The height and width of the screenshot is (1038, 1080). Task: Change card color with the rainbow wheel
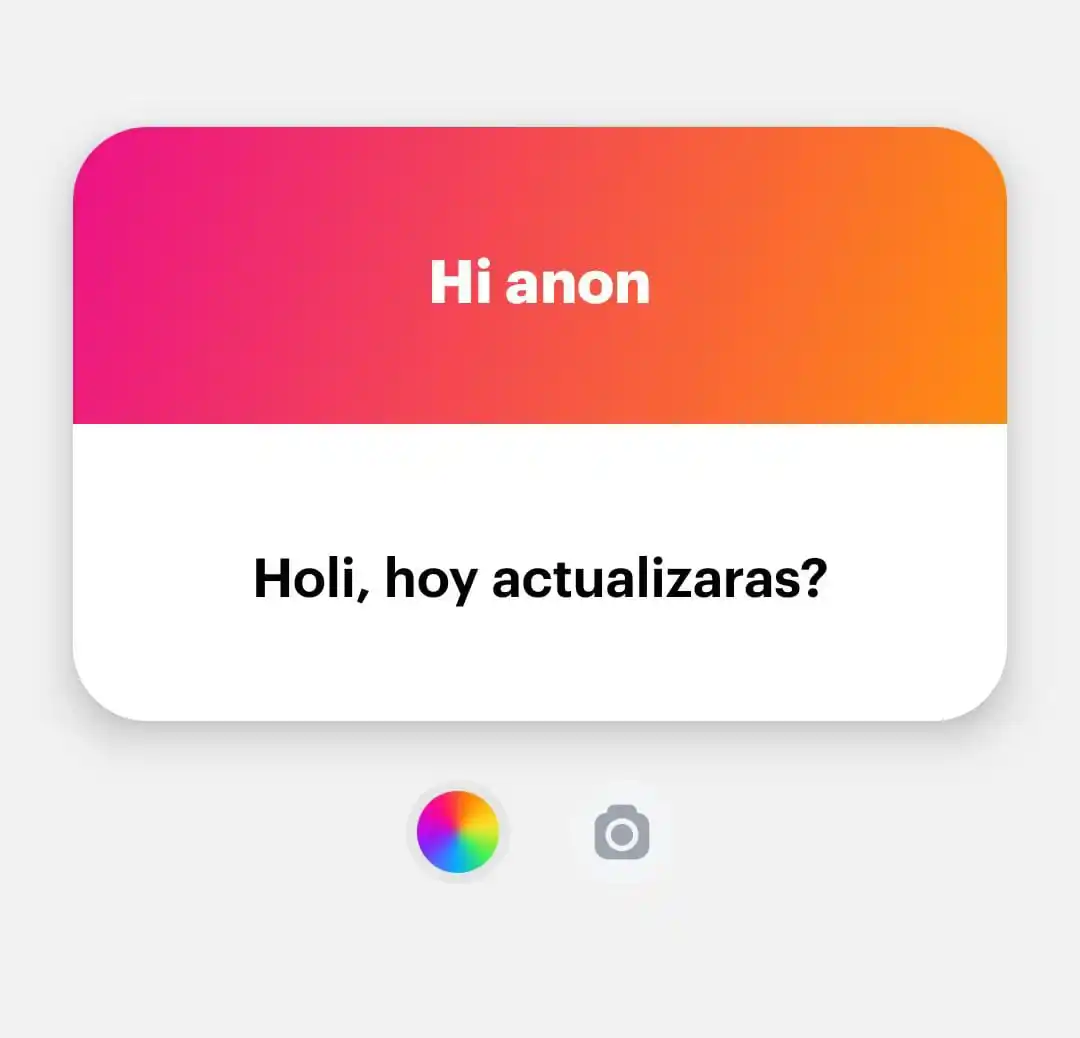click(457, 832)
